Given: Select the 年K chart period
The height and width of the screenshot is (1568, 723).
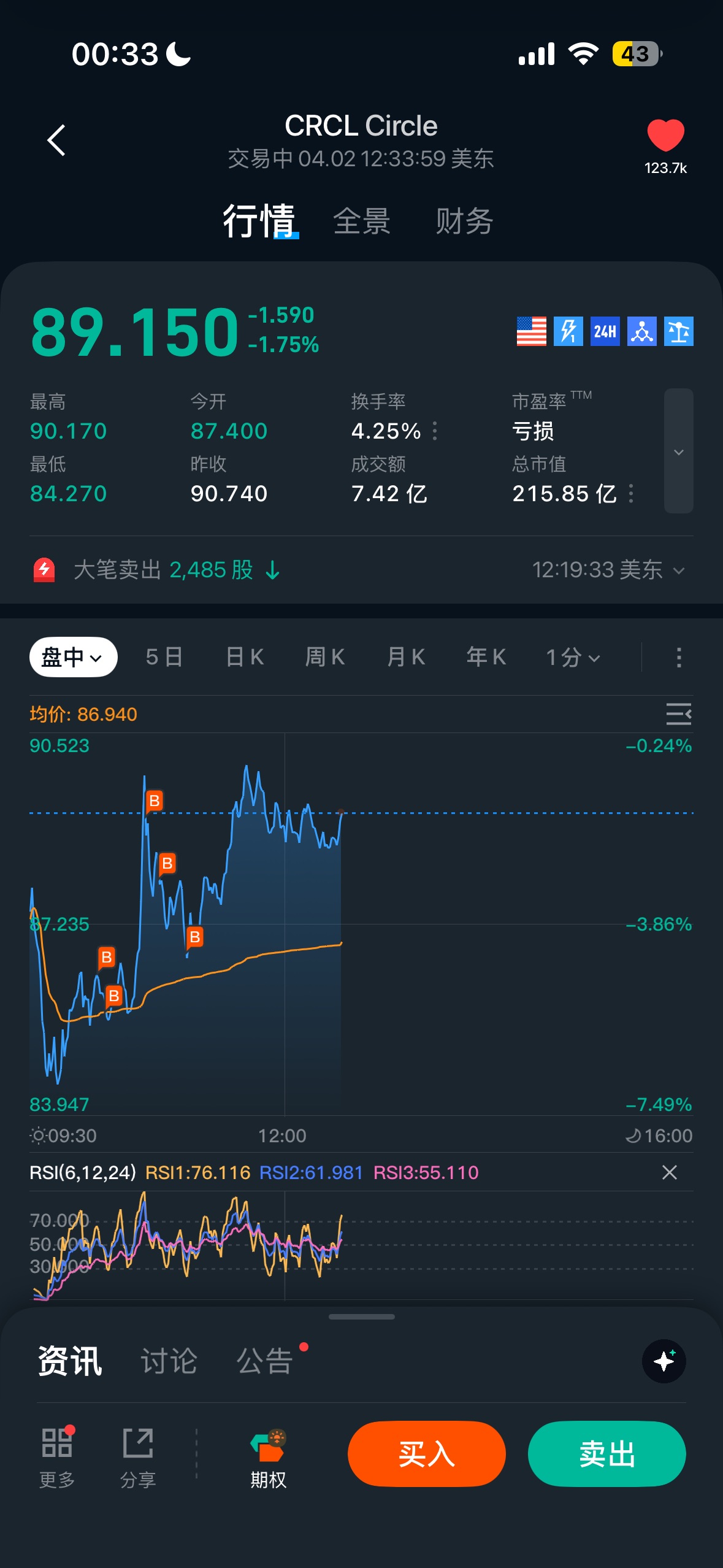Looking at the screenshot, I should [x=486, y=657].
